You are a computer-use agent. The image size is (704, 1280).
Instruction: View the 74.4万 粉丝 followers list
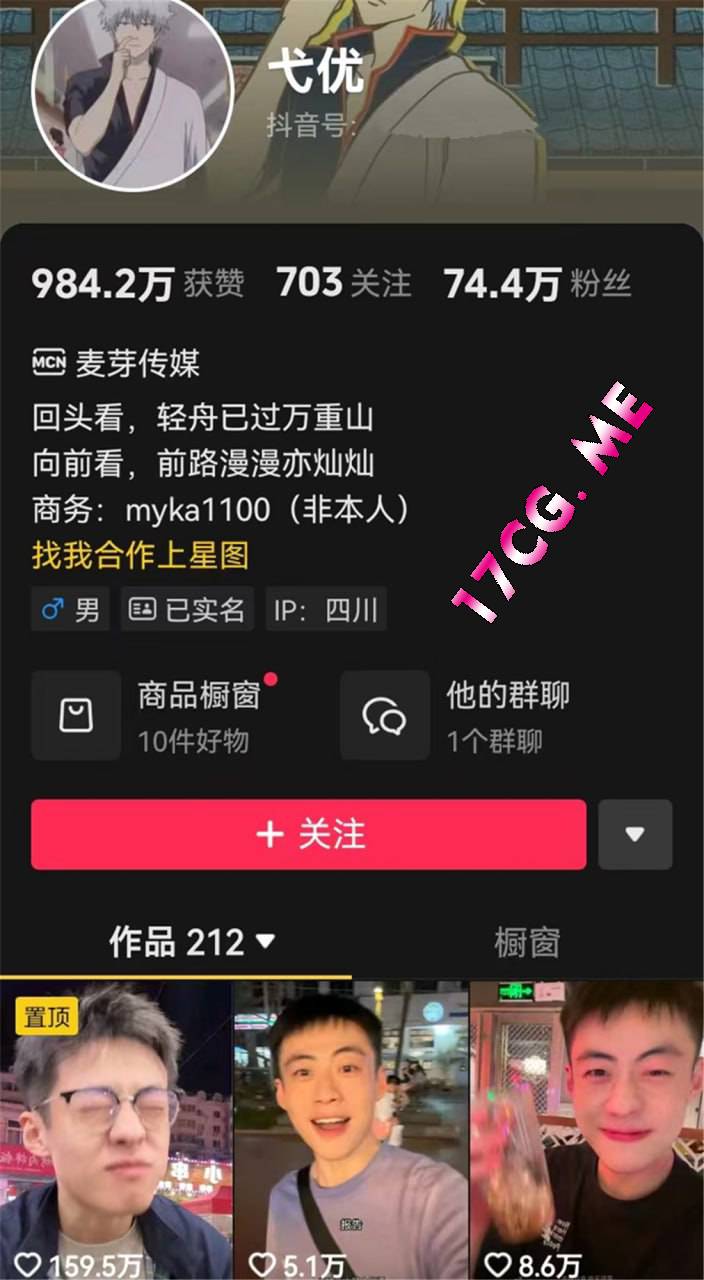pos(537,284)
